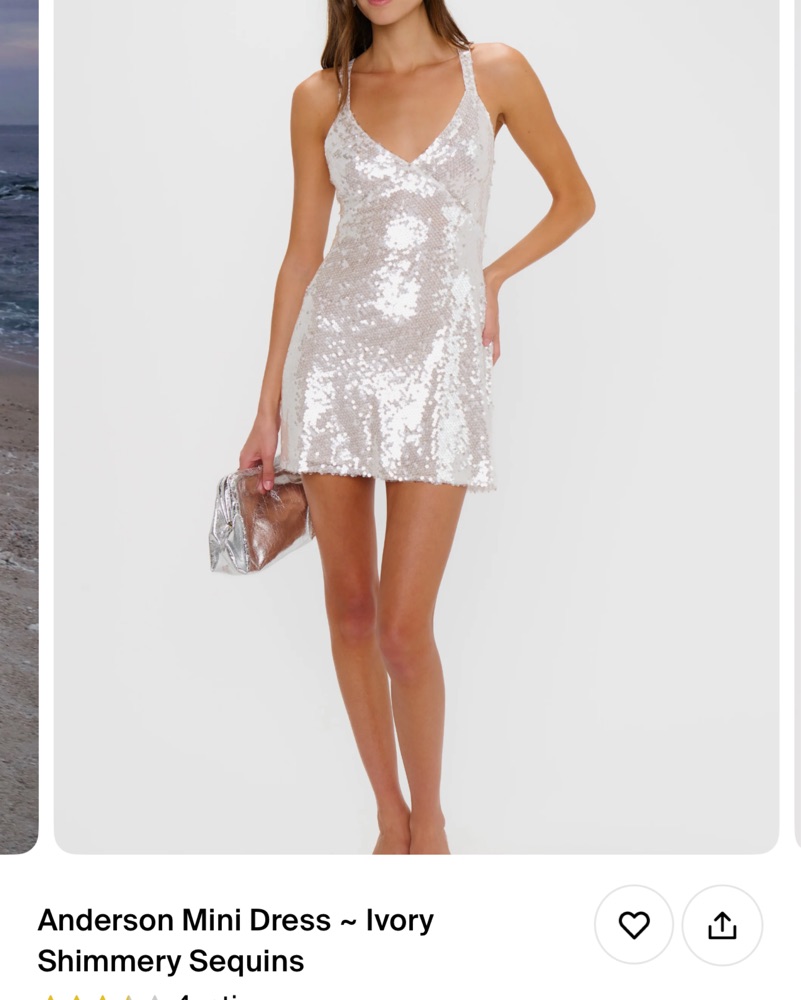Share the Anderson Mini Dress product
Screen dimensions: 801x1000
click(x=722, y=925)
